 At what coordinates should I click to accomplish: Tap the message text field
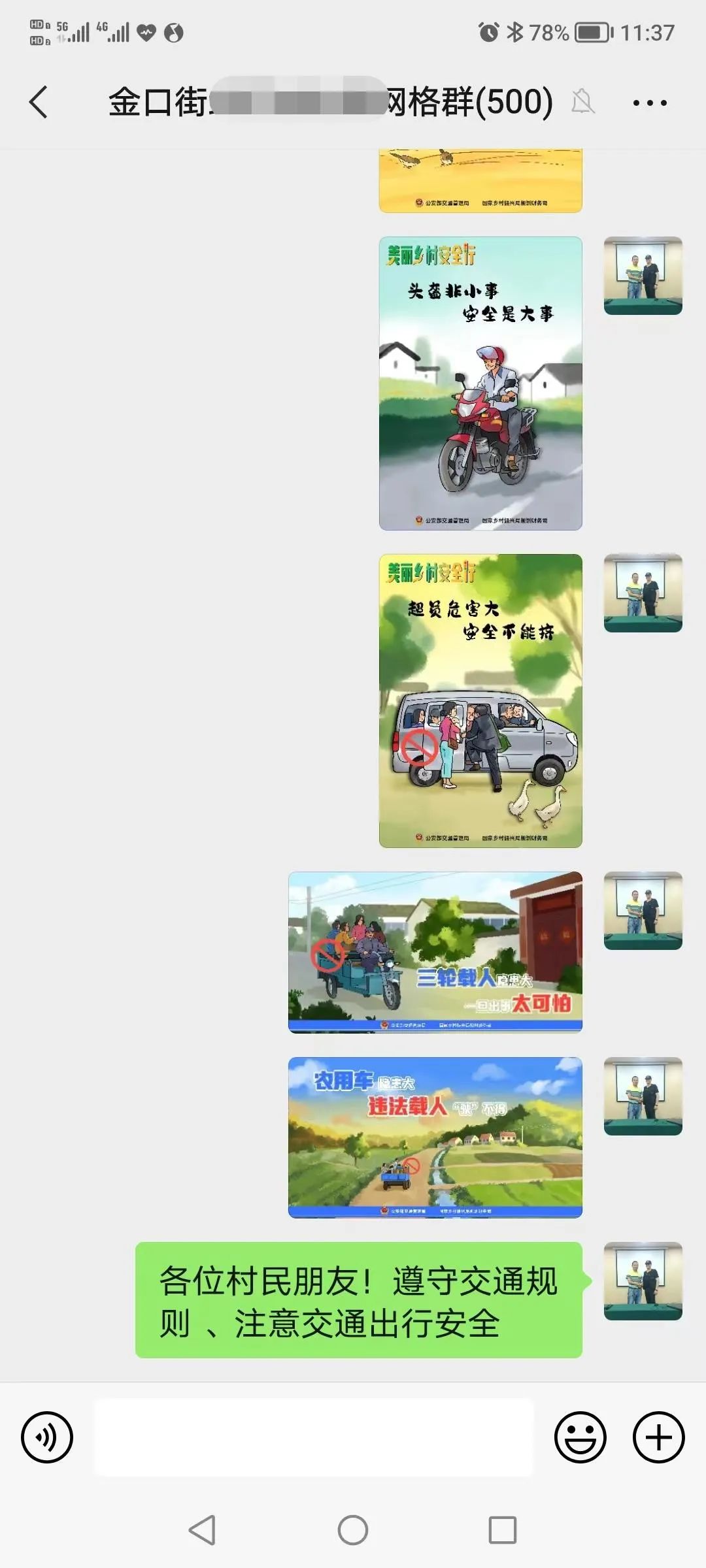click(314, 1437)
